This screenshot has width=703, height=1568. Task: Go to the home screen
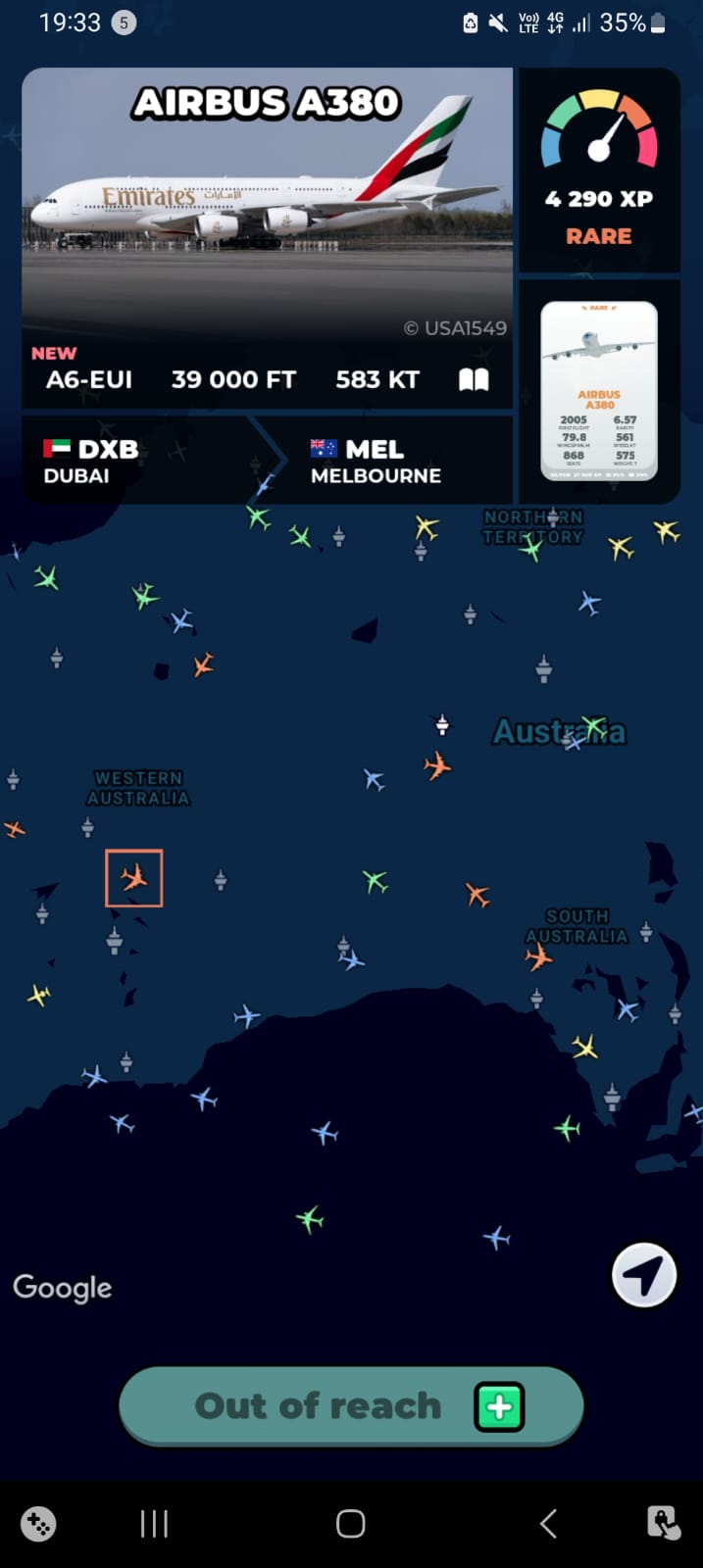click(x=351, y=1523)
